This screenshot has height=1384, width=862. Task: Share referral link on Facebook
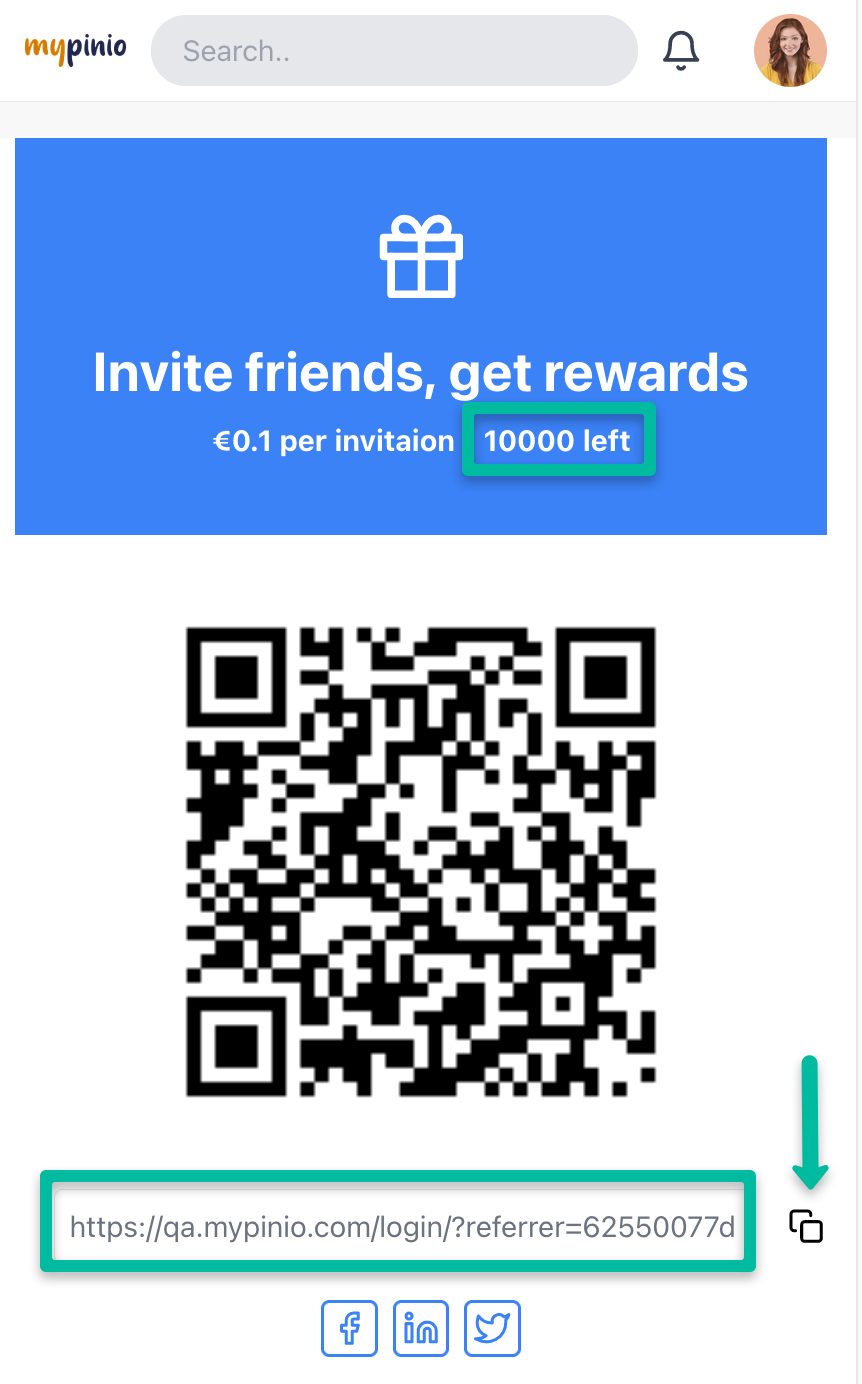349,1328
